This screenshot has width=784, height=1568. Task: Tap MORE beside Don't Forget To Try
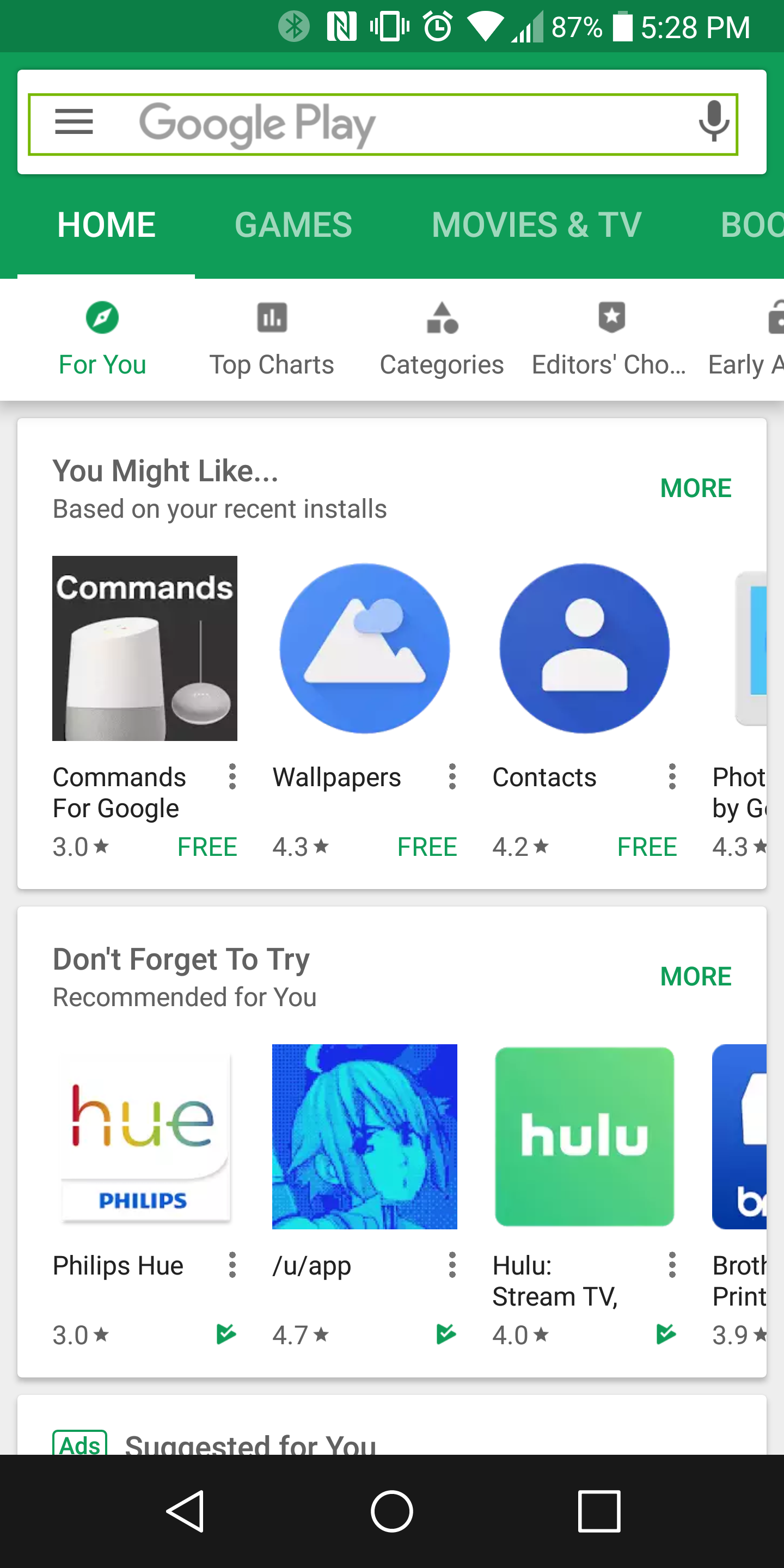(x=696, y=976)
